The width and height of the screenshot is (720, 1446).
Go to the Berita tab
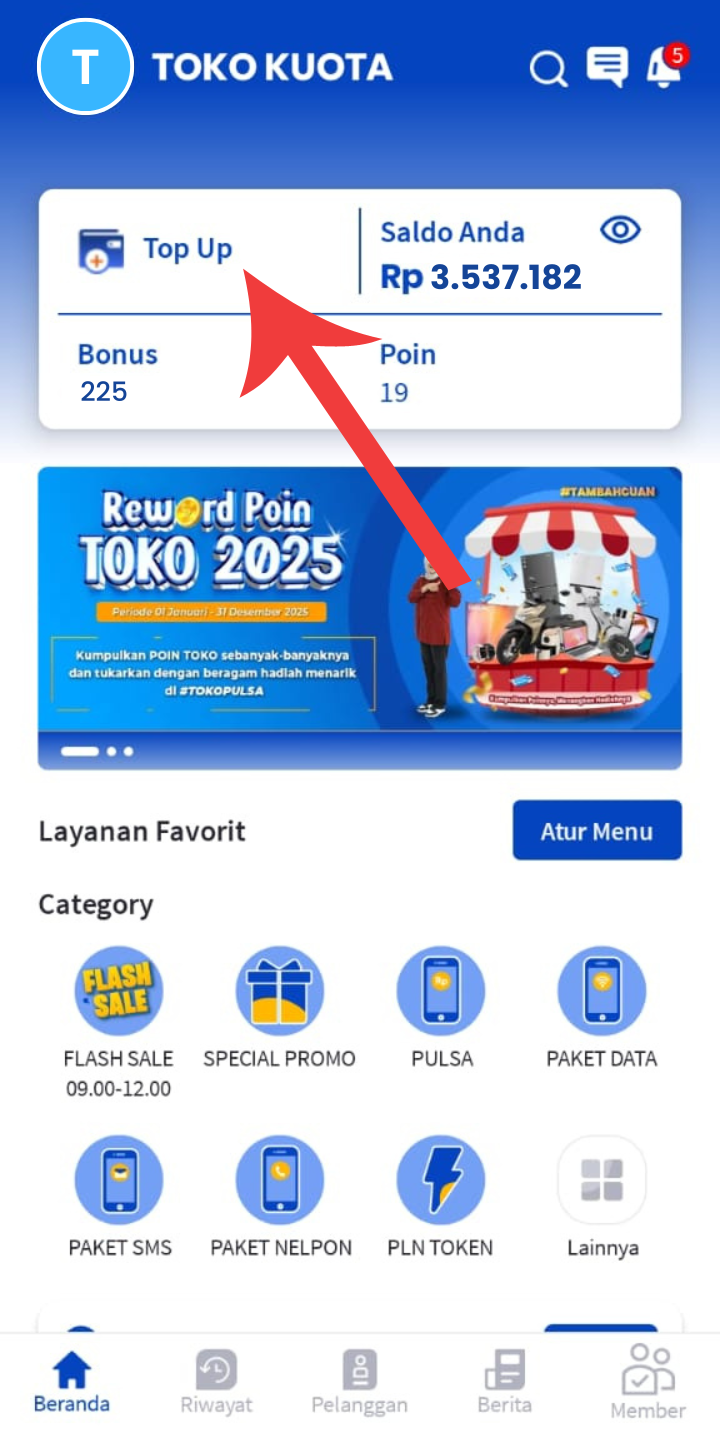point(504,1383)
